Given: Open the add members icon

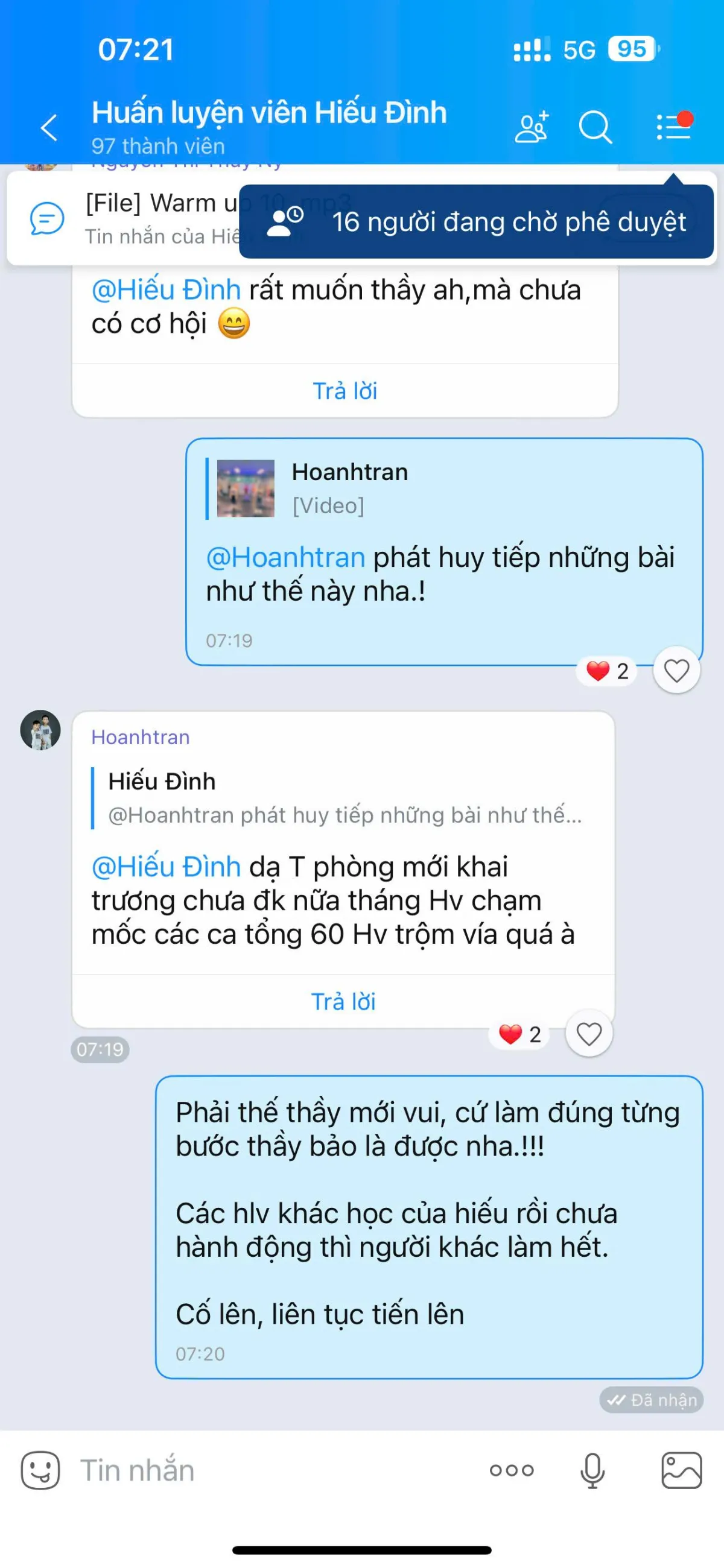Looking at the screenshot, I should pyautogui.click(x=532, y=127).
